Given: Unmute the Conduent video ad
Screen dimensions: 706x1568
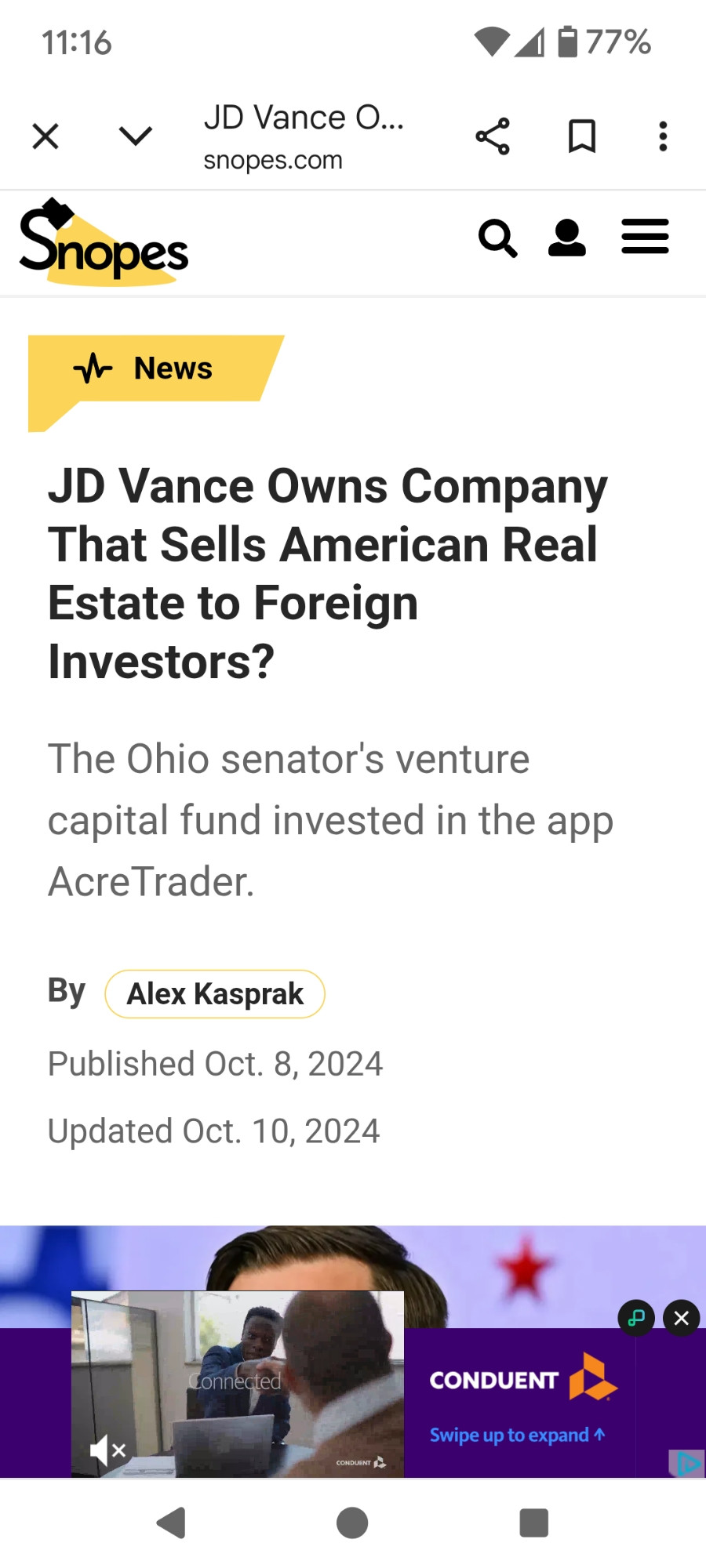Looking at the screenshot, I should coord(108,1450).
